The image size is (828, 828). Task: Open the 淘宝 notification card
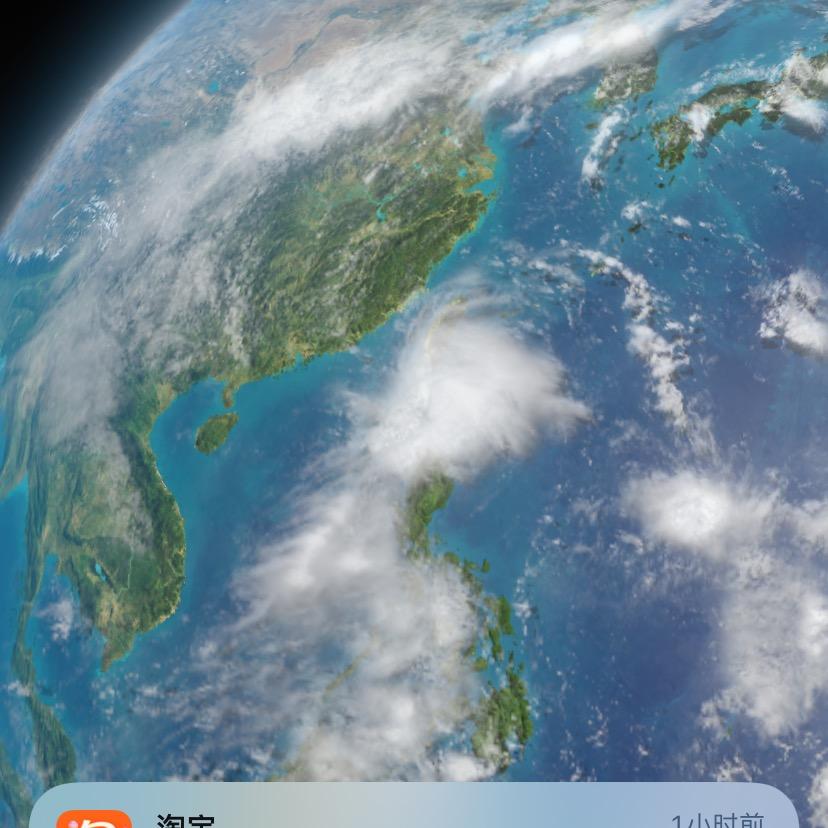tap(414, 812)
